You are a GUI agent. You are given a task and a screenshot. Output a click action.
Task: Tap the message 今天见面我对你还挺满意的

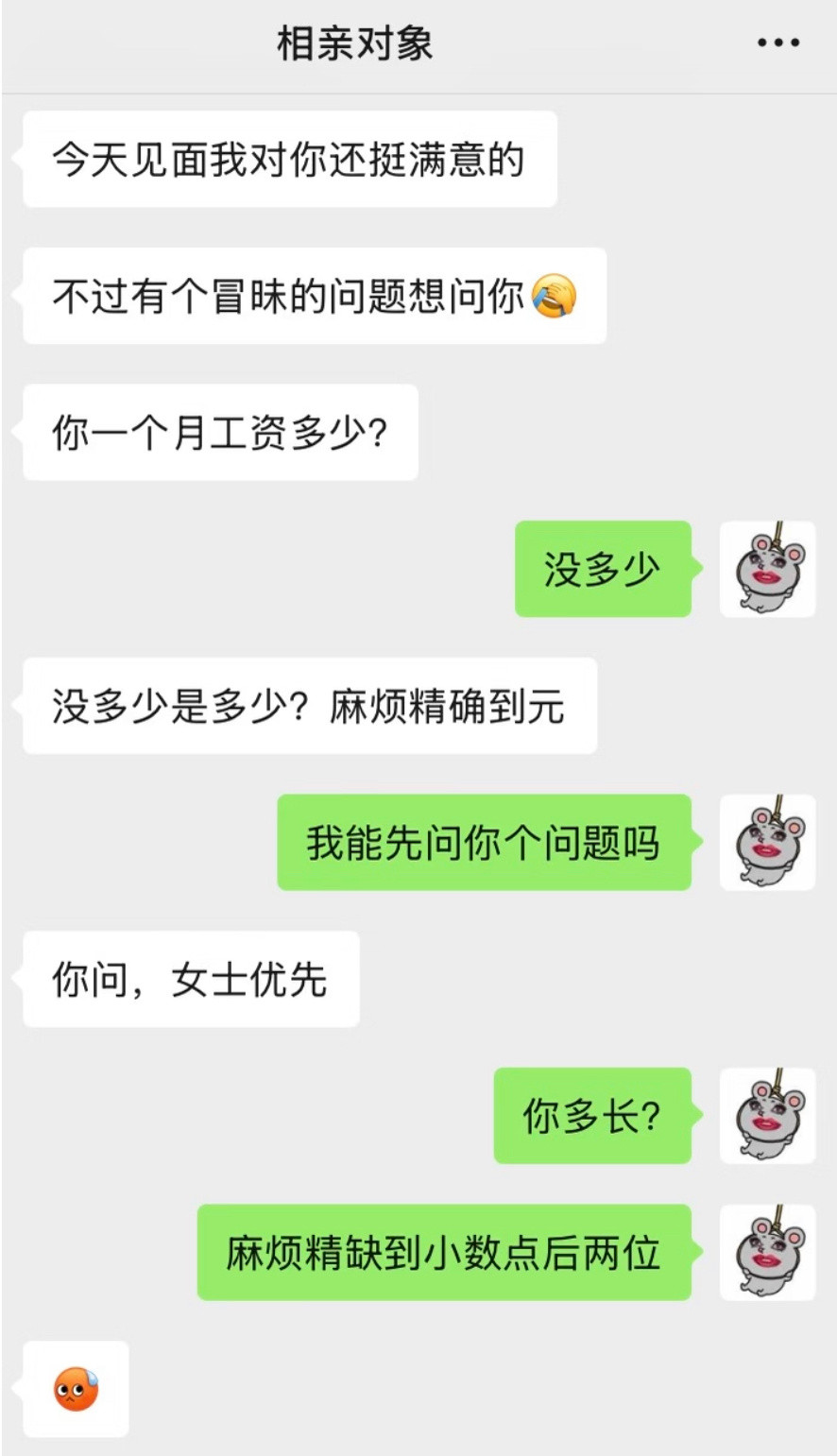pos(288,161)
